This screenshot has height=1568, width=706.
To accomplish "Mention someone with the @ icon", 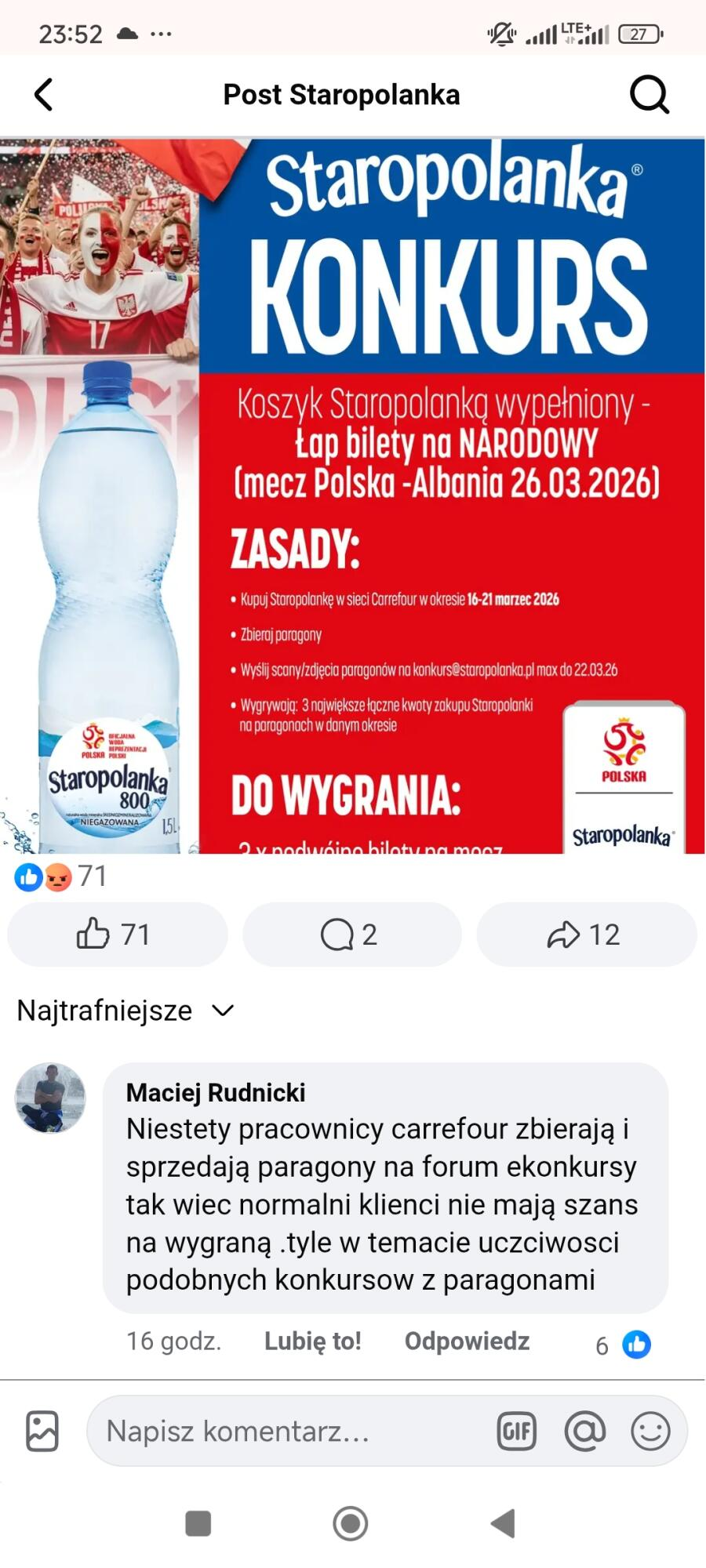I will coord(584,1431).
